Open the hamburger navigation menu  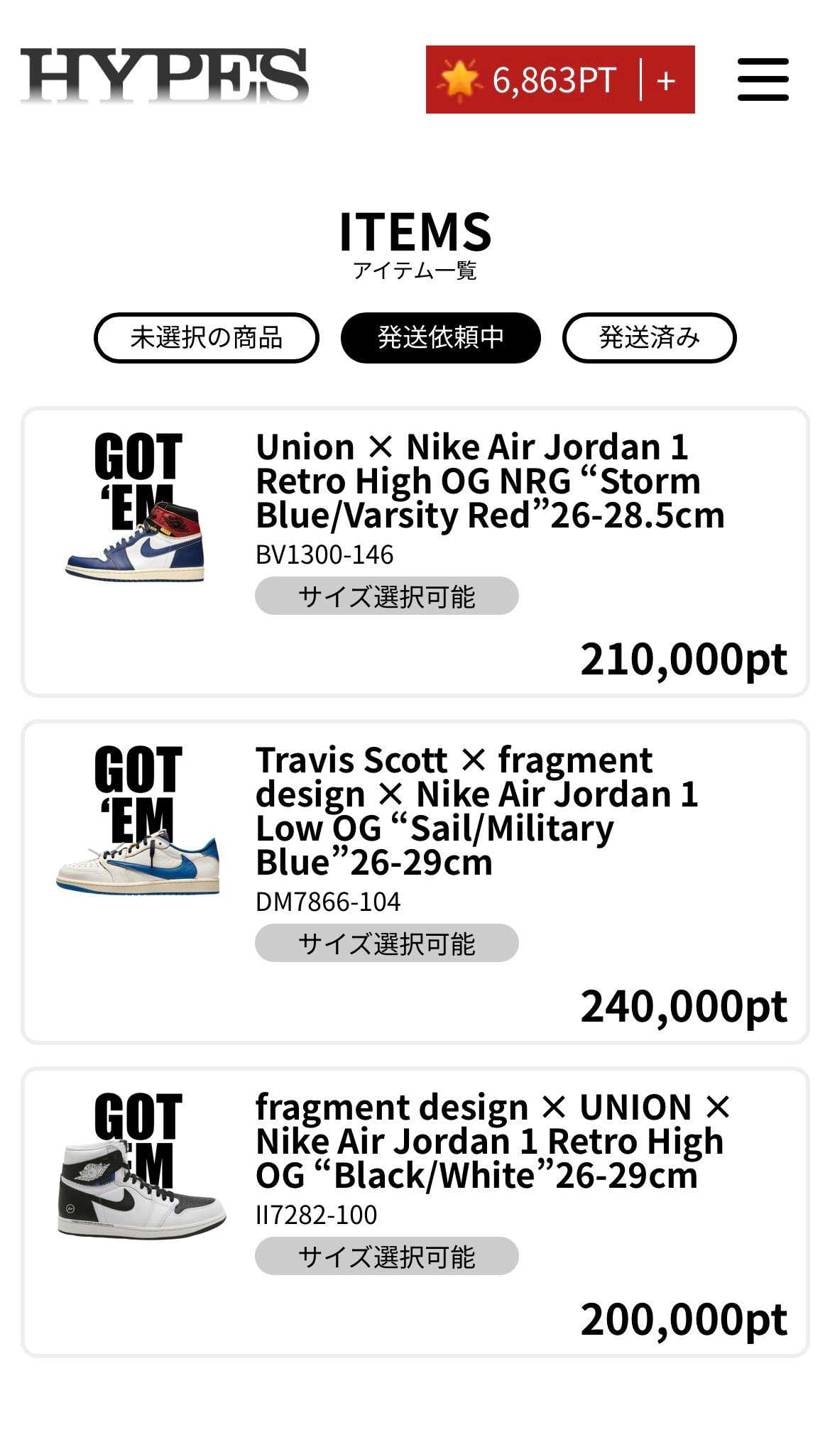[763, 80]
